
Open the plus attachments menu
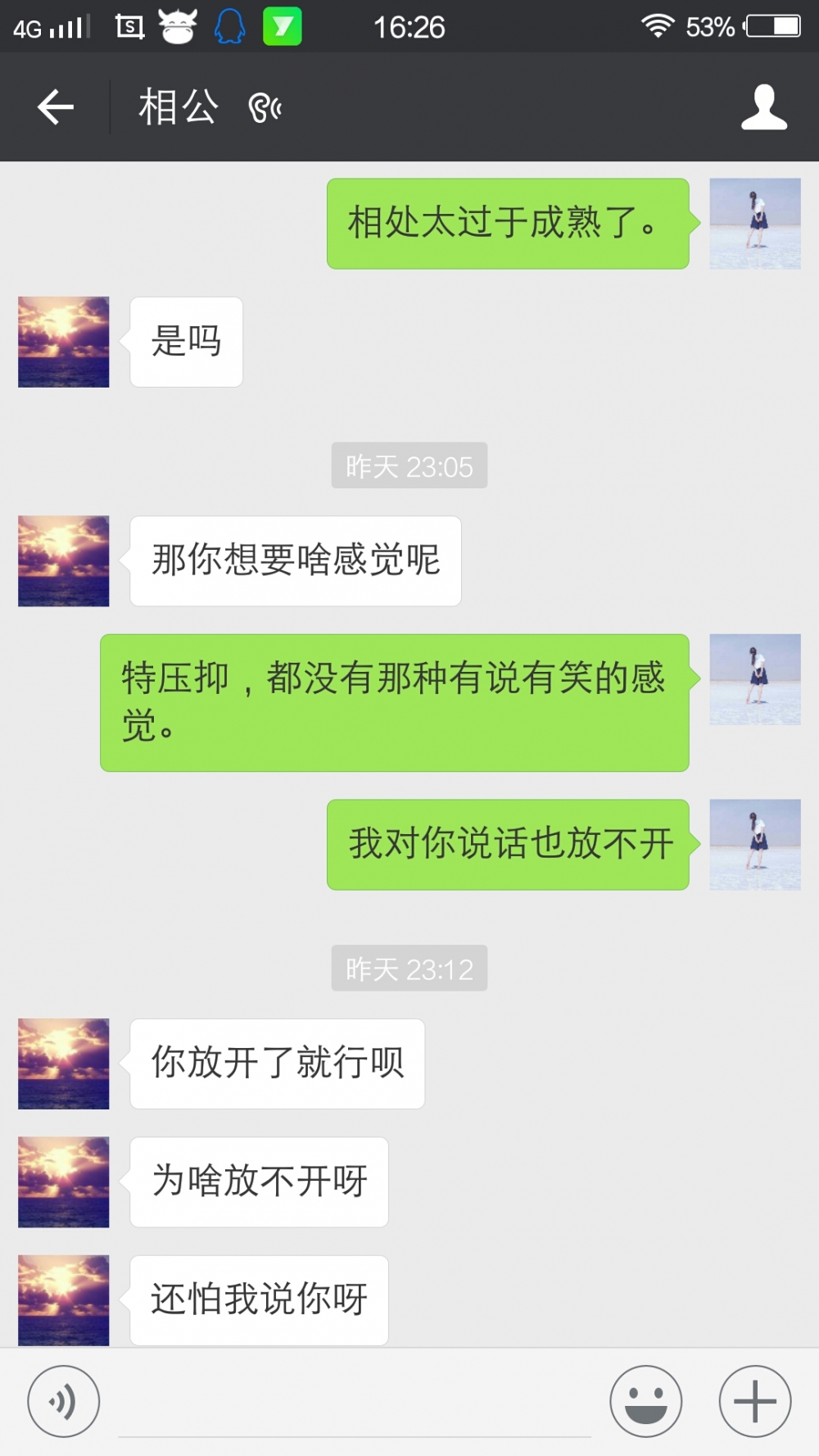pos(754,1401)
